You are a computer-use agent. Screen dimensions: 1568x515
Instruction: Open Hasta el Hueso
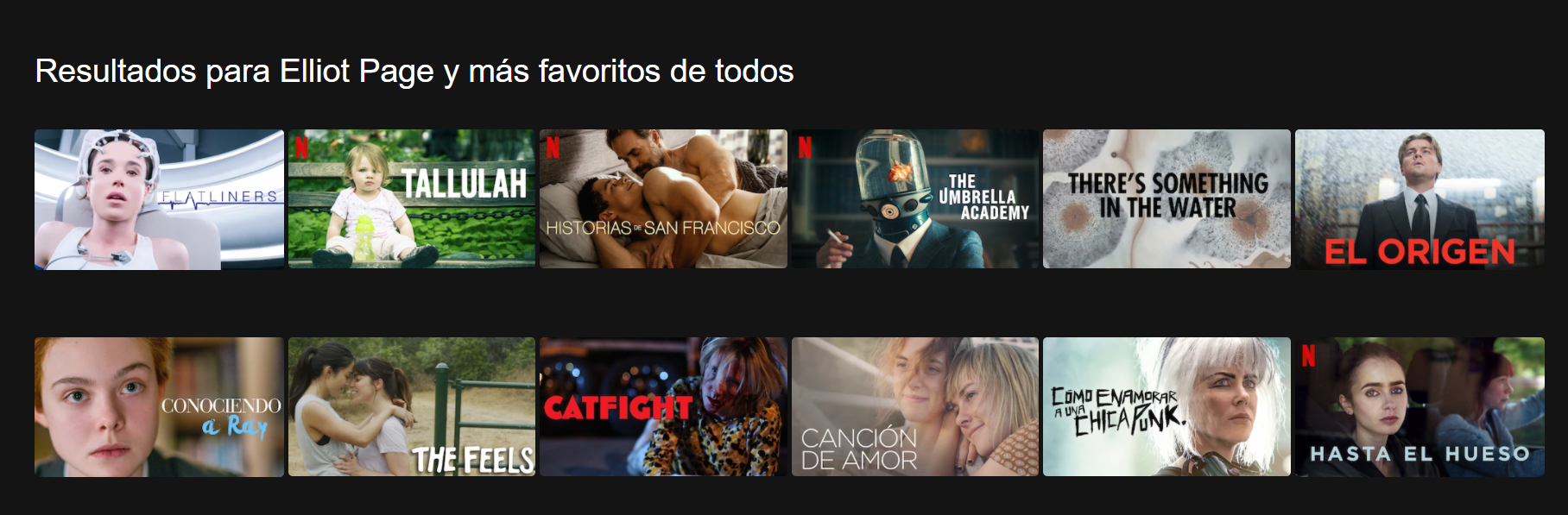coord(1419,407)
